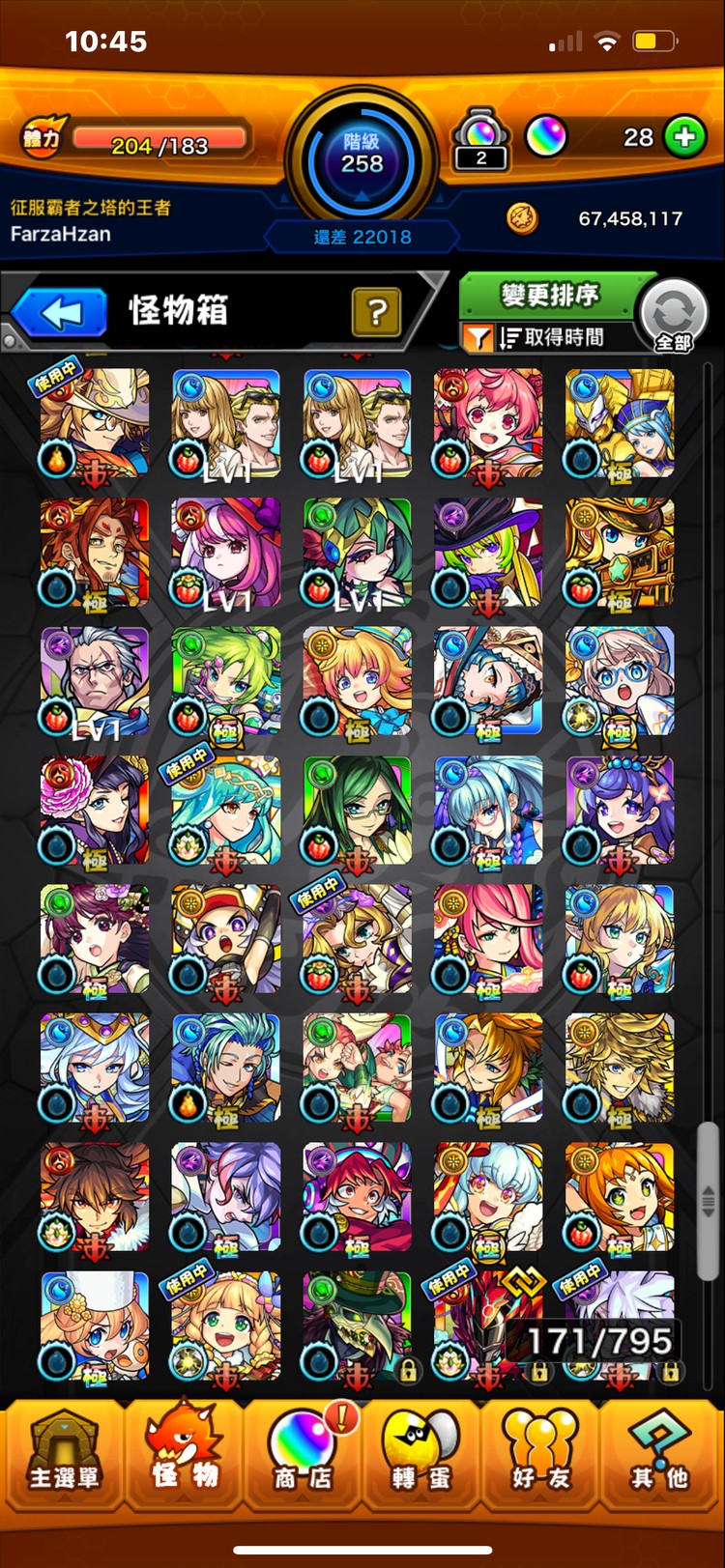
Task: Open the 轉蛋 gacha tab
Action: [x=421, y=1457]
